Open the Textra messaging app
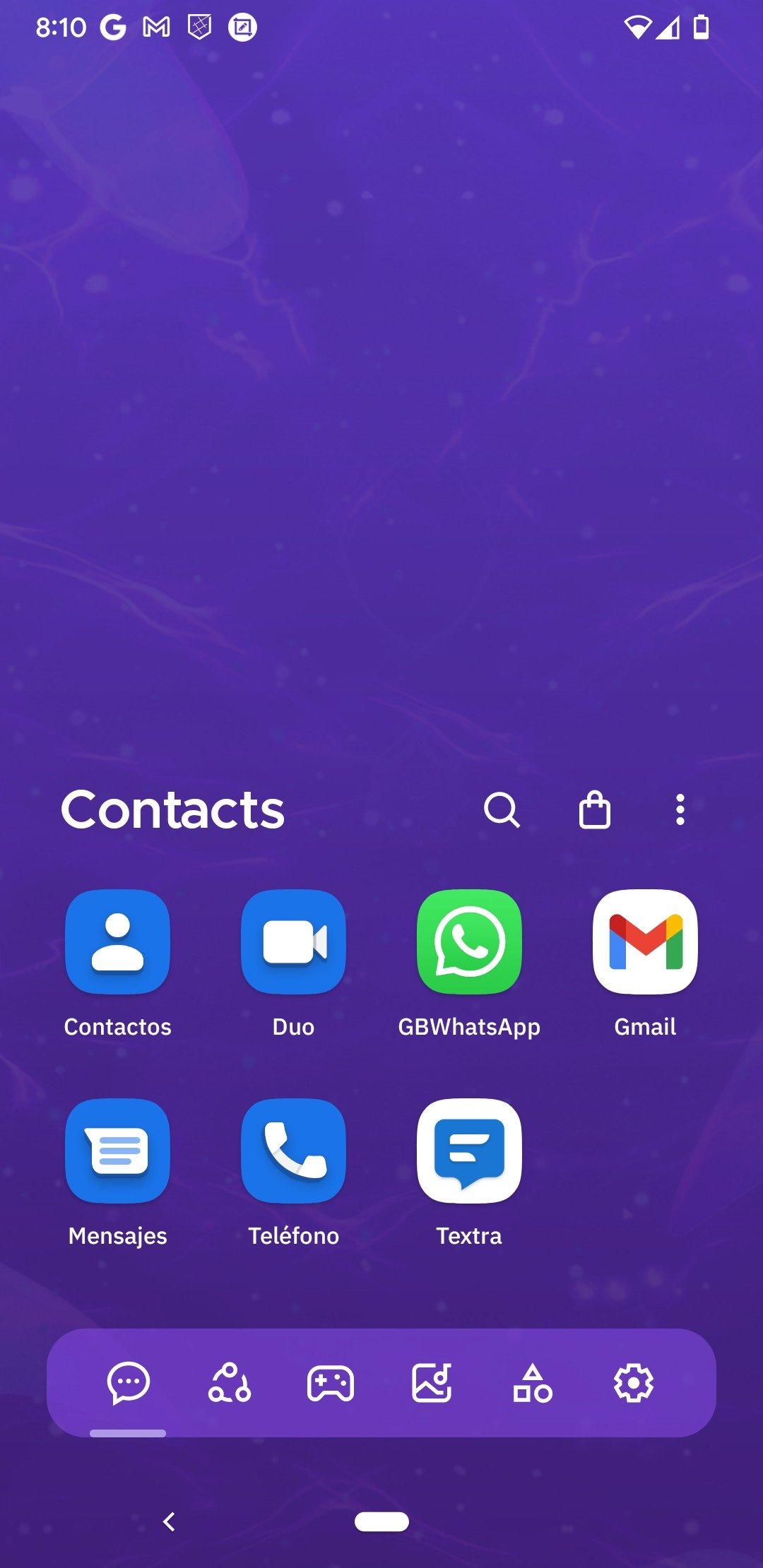This screenshot has width=763, height=1568. click(469, 1151)
